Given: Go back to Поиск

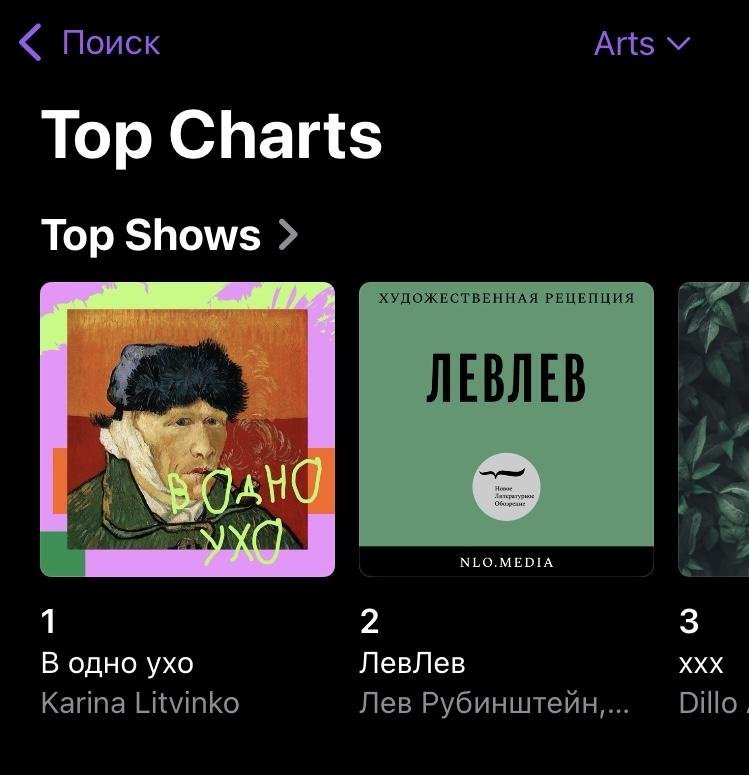Looking at the screenshot, I should coord(90,43).
